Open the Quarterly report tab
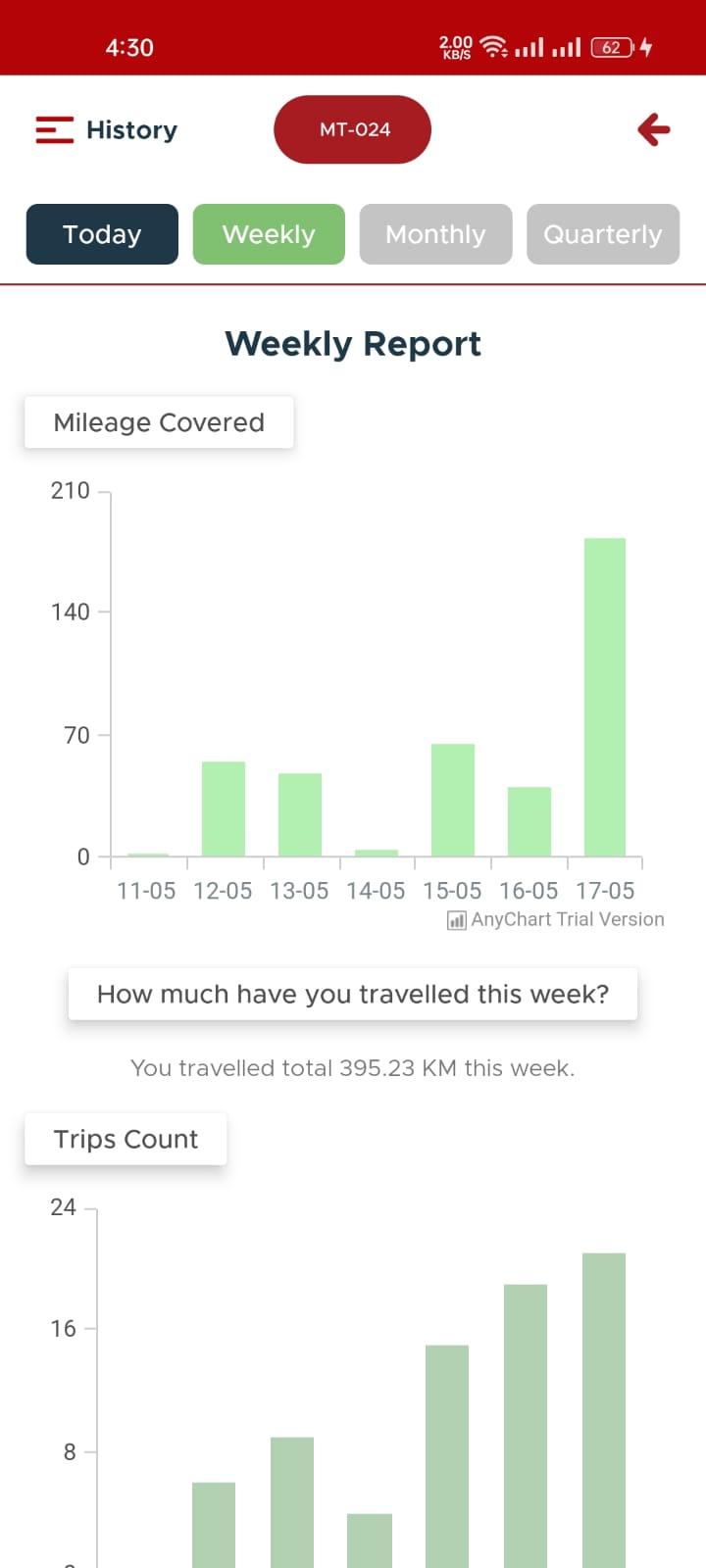706x1568 pixels. click(x=603, y=234)
